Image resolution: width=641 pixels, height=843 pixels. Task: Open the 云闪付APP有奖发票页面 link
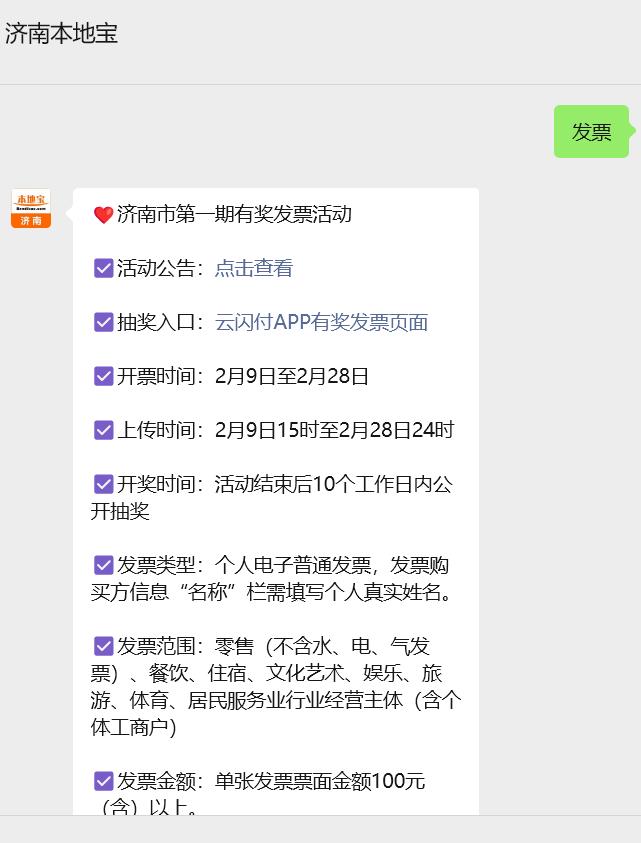coord(321,322)
